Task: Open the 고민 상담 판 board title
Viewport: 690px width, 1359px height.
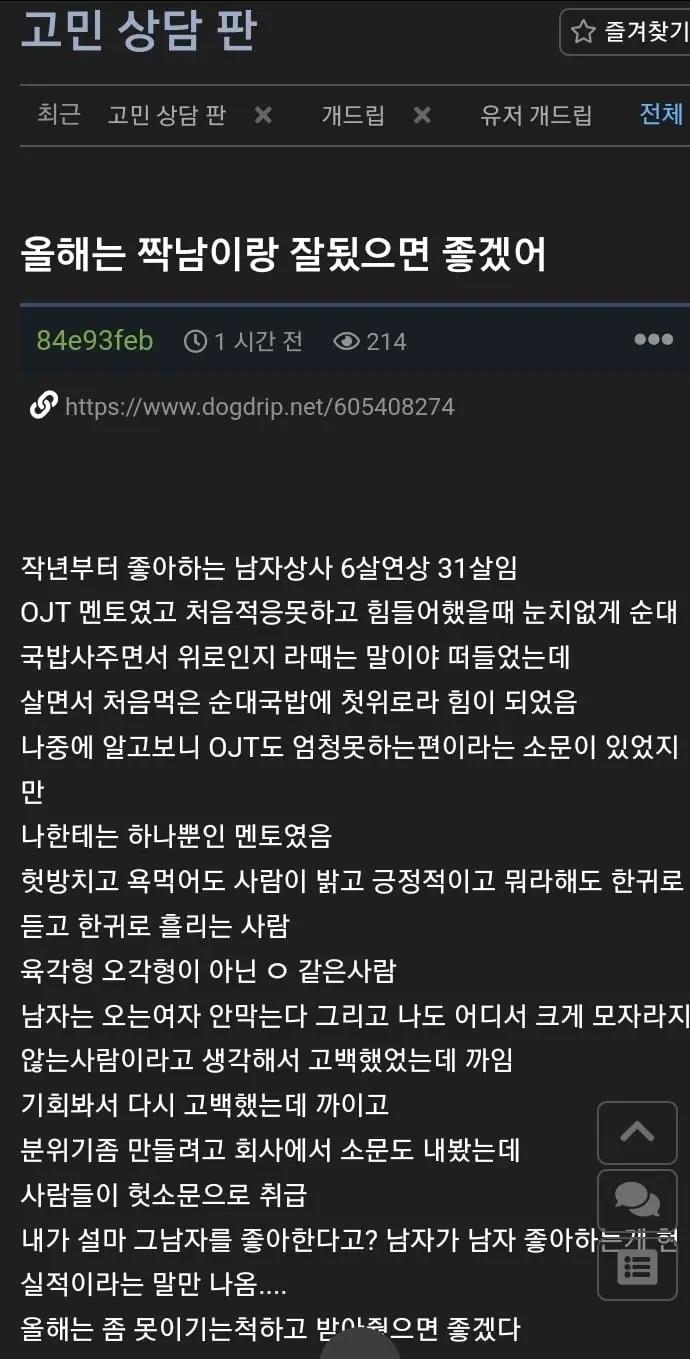Action: coord(138,30)
